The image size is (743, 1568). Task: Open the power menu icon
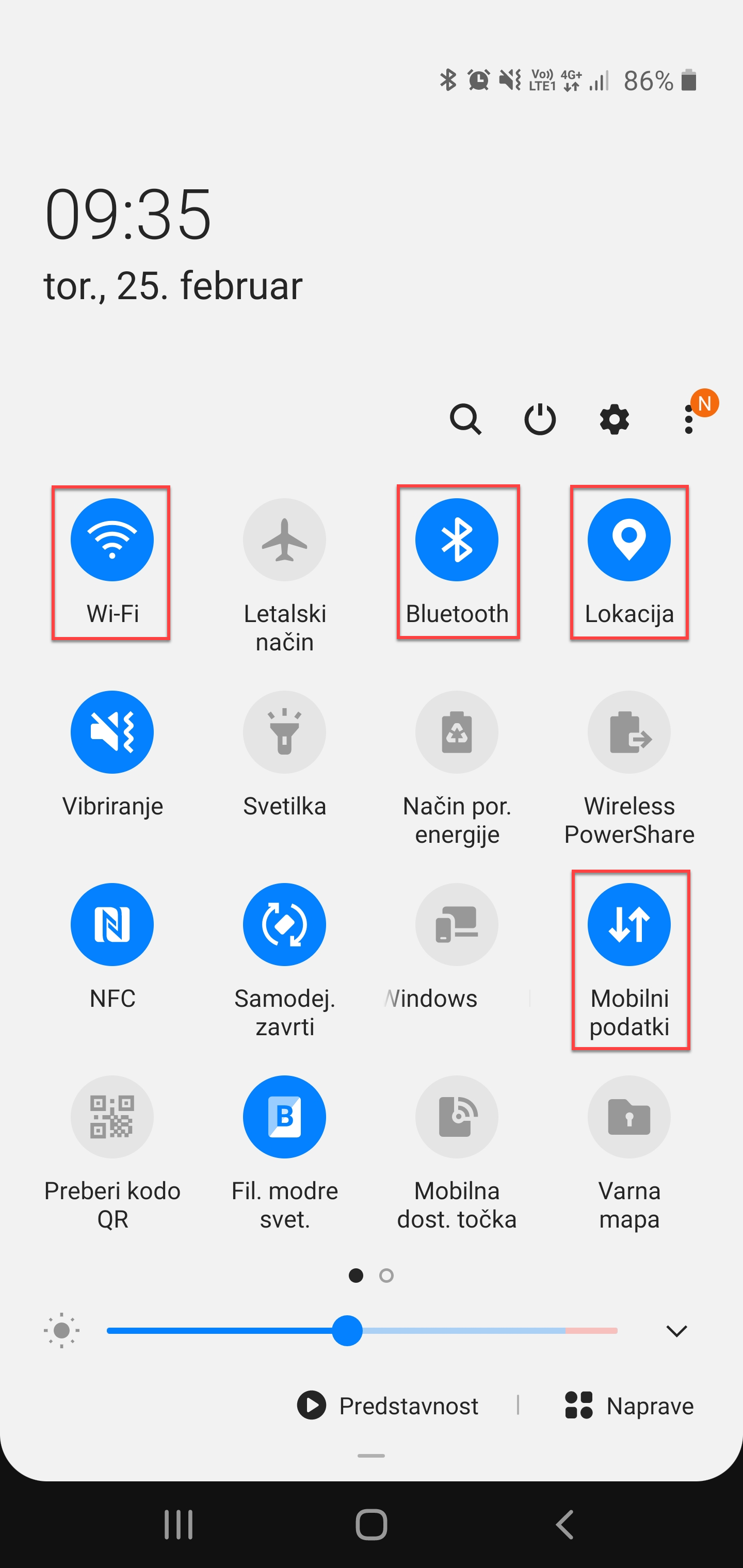click(x=540, y=419)
